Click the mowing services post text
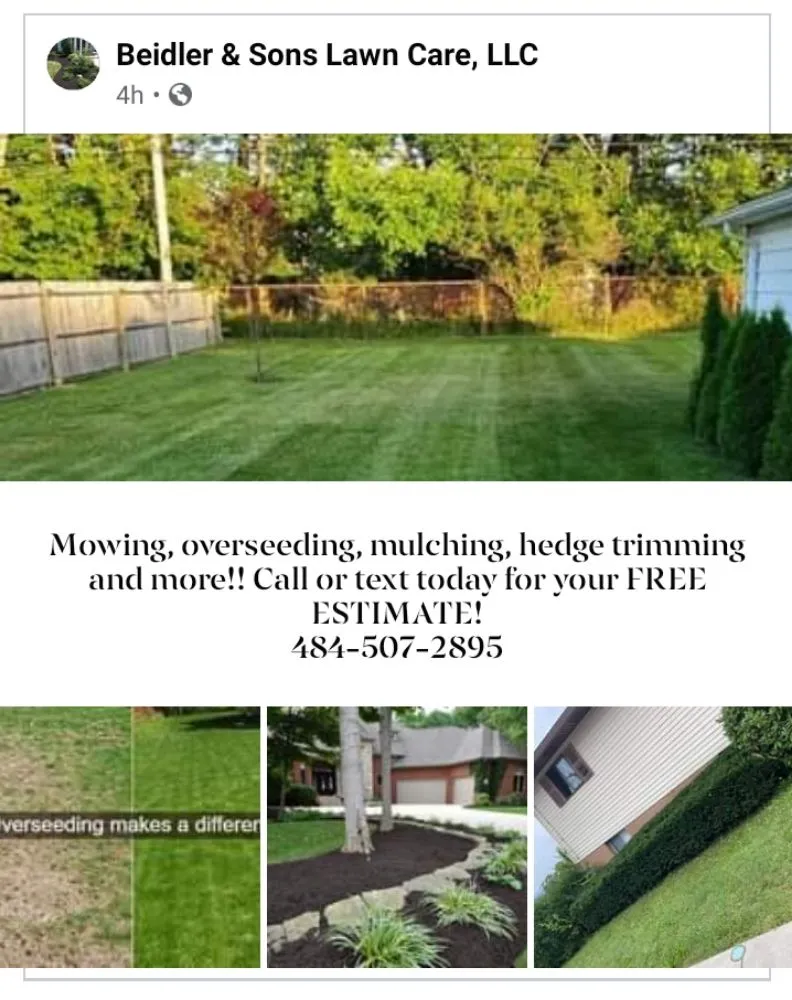 coord(396,545)
